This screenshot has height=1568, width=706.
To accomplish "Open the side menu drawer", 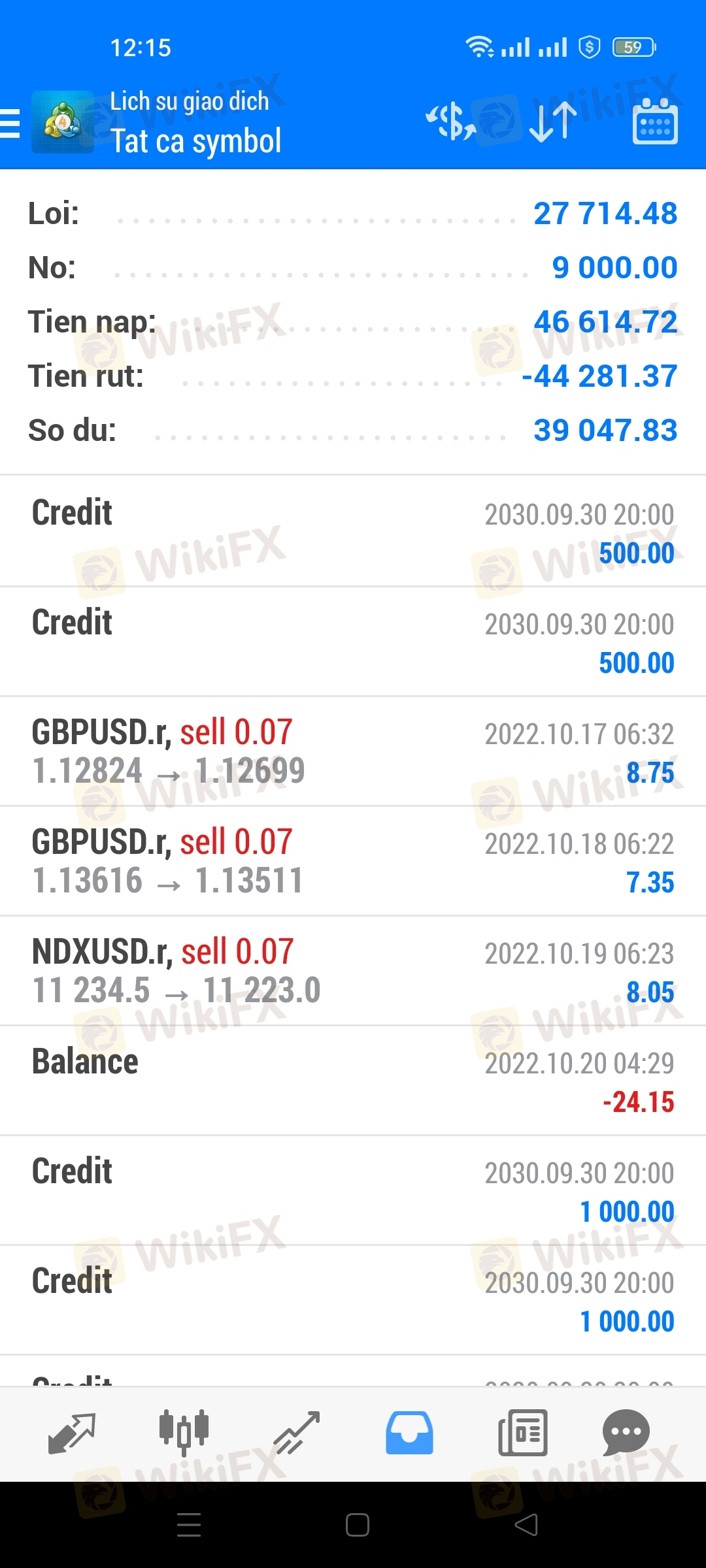I will [10, 123].
